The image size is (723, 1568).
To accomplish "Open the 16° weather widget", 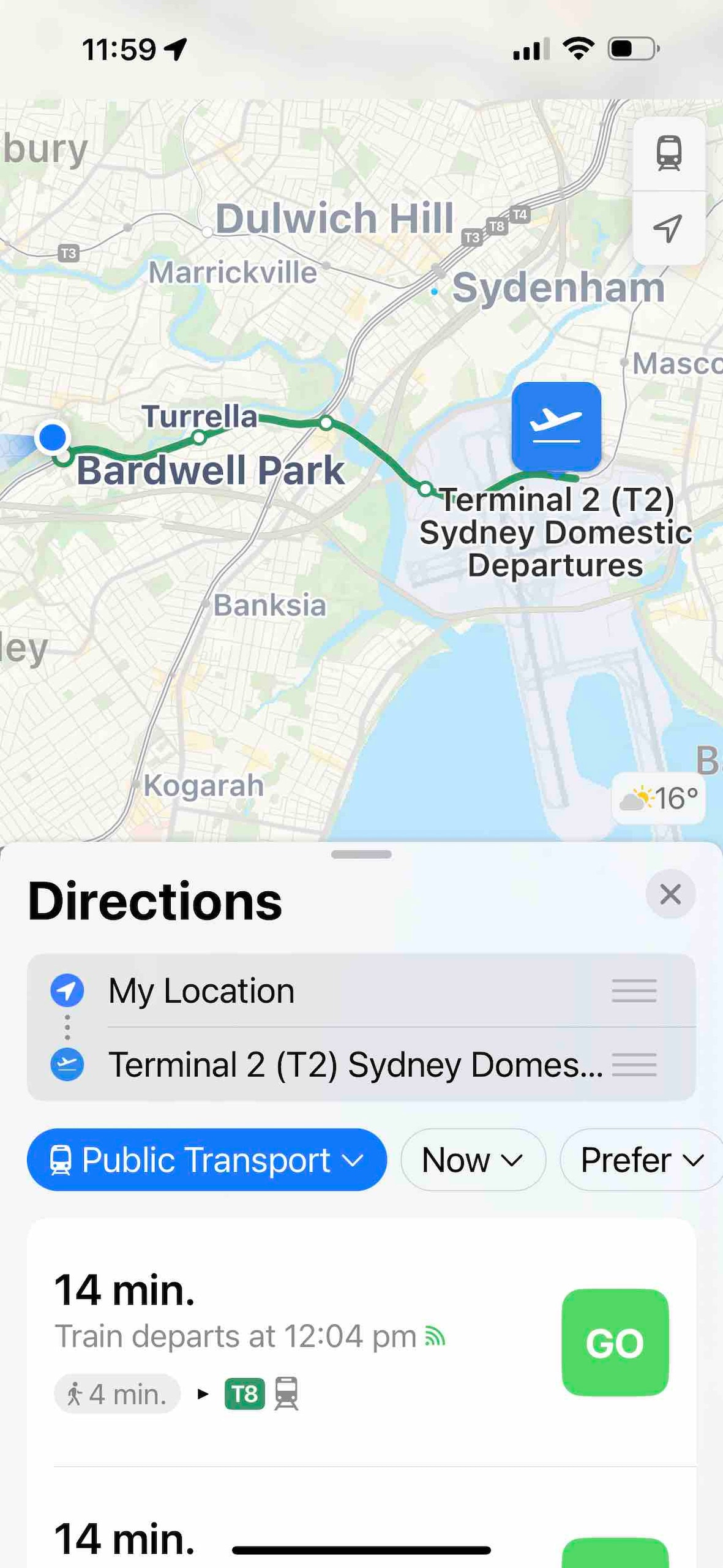I will click(x=659, y=798).
